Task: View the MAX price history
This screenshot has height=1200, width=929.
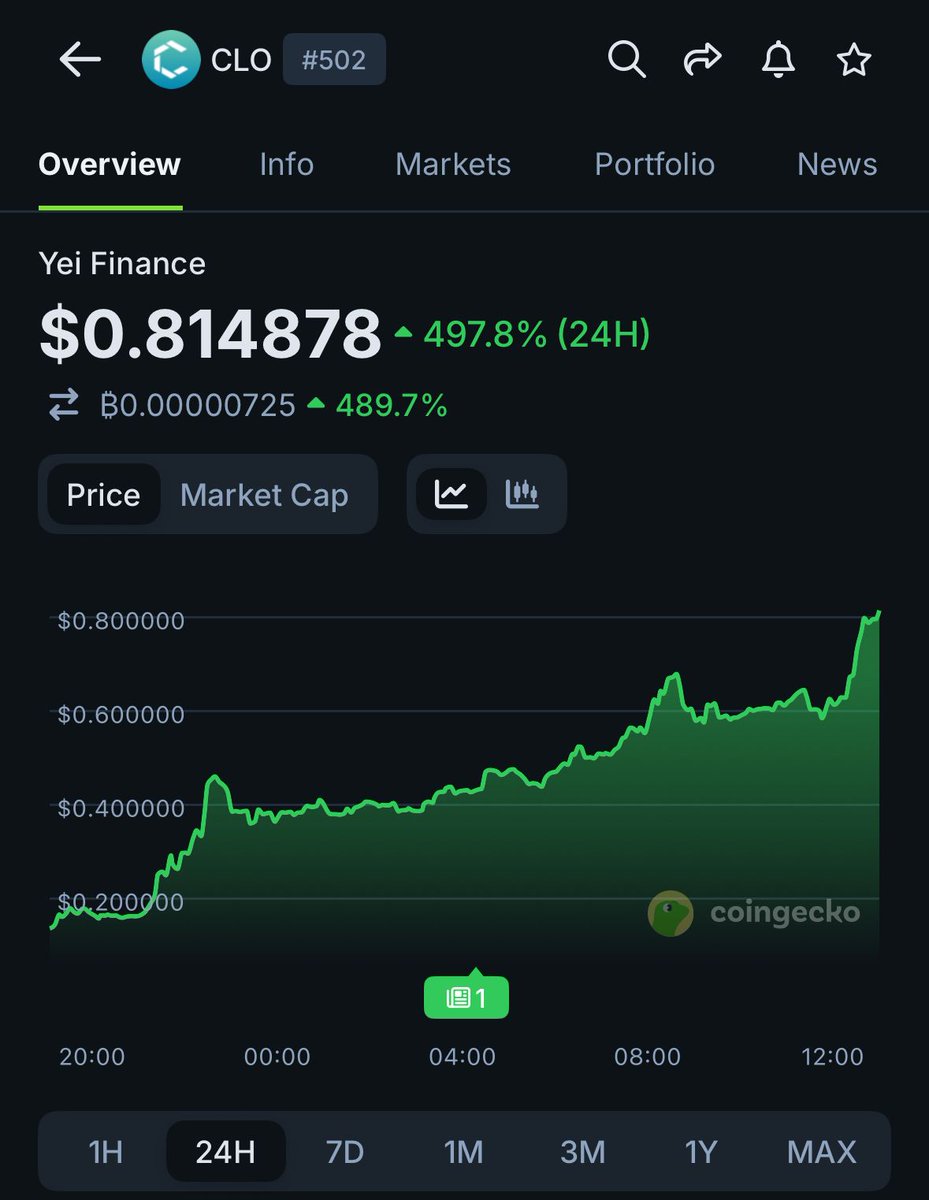Action: coord(821,1152)
